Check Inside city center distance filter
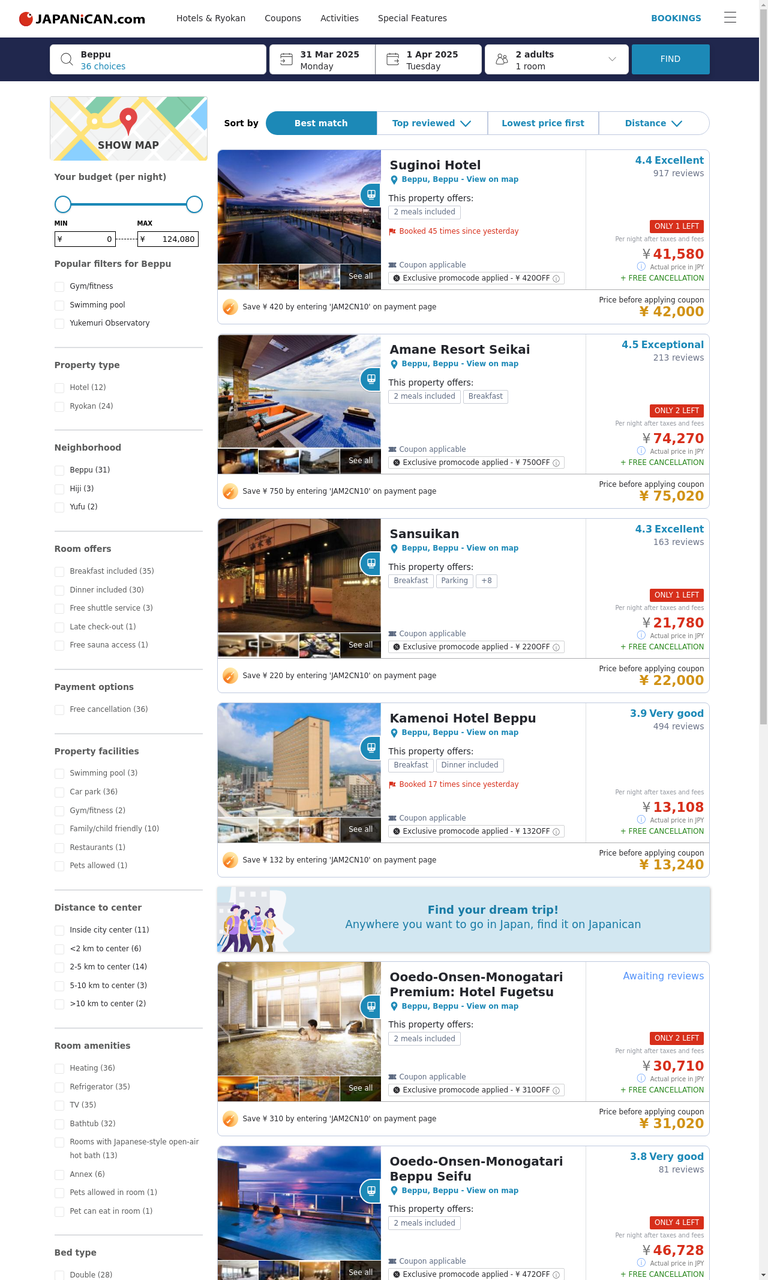The image size is (768, 1280). point(60,930)
